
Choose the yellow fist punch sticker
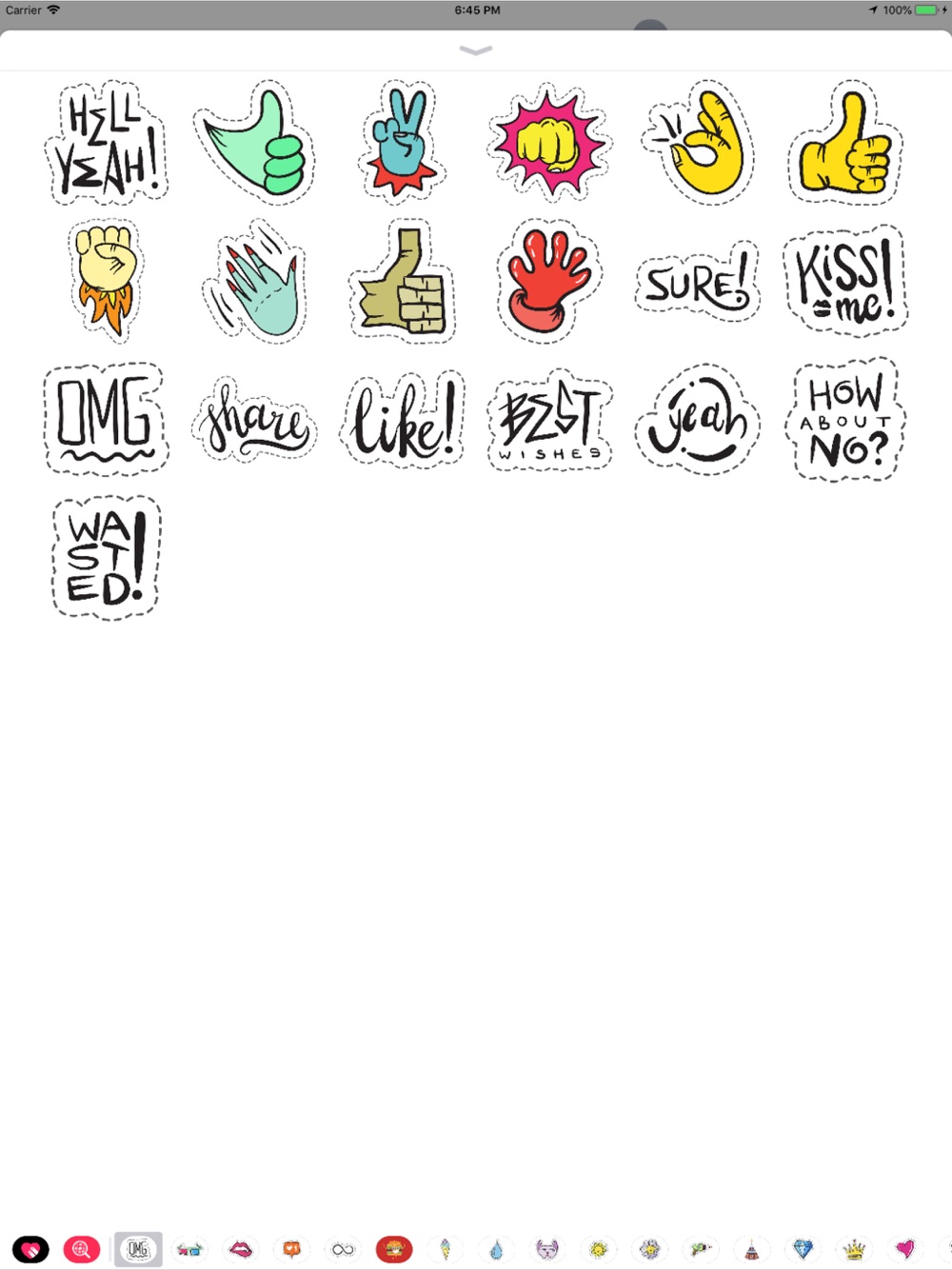pyautogui.click(x=549, y=143)
